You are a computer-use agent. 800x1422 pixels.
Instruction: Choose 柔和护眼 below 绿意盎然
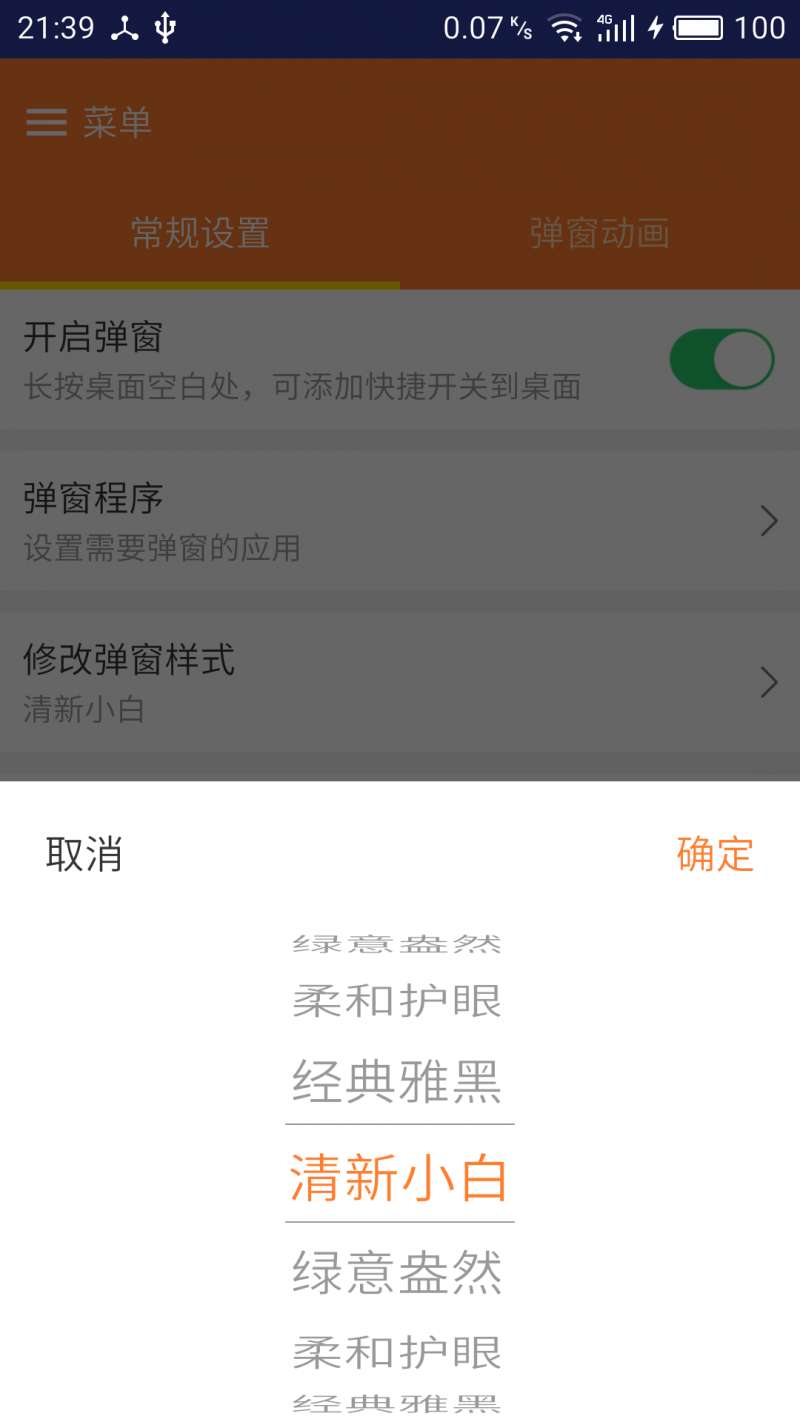click(398, 1352)
